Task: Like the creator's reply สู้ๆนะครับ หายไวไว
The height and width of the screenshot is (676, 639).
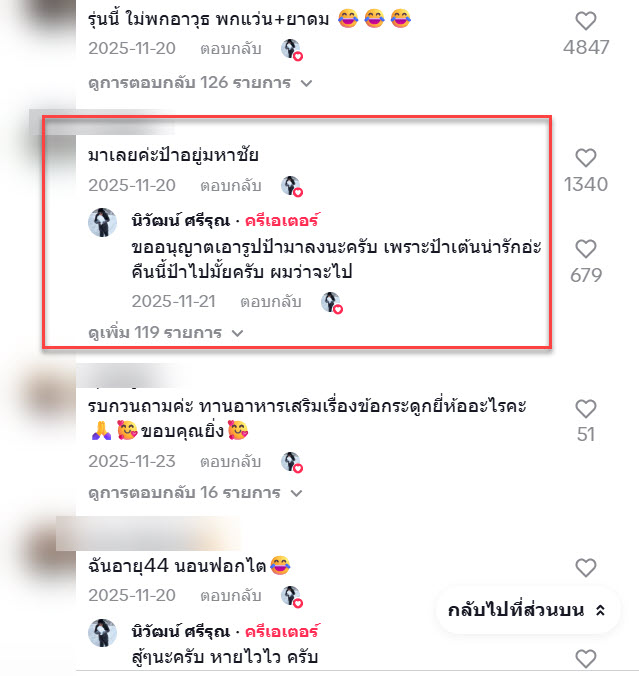Action: [x=586, y=657]
